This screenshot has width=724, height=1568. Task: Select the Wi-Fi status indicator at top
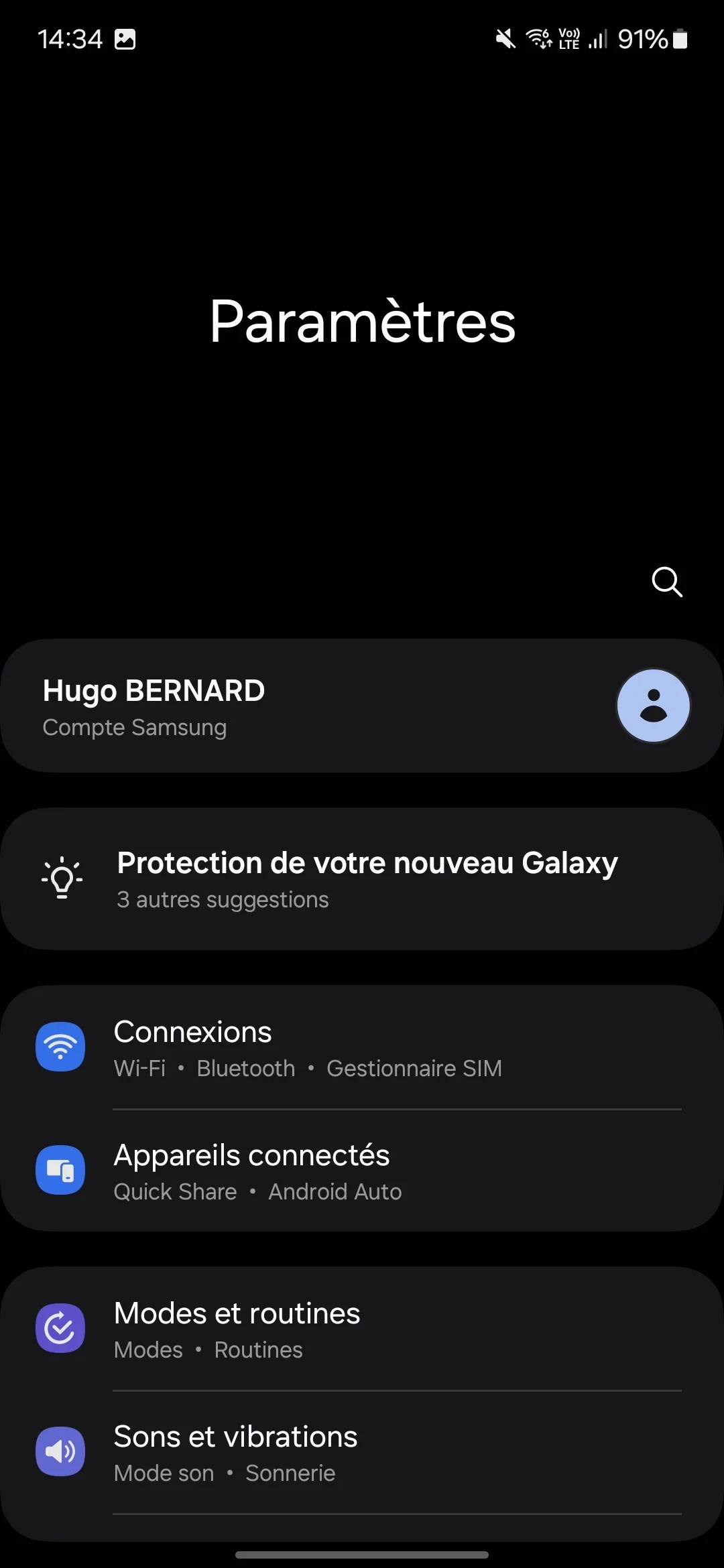point(538,39)
